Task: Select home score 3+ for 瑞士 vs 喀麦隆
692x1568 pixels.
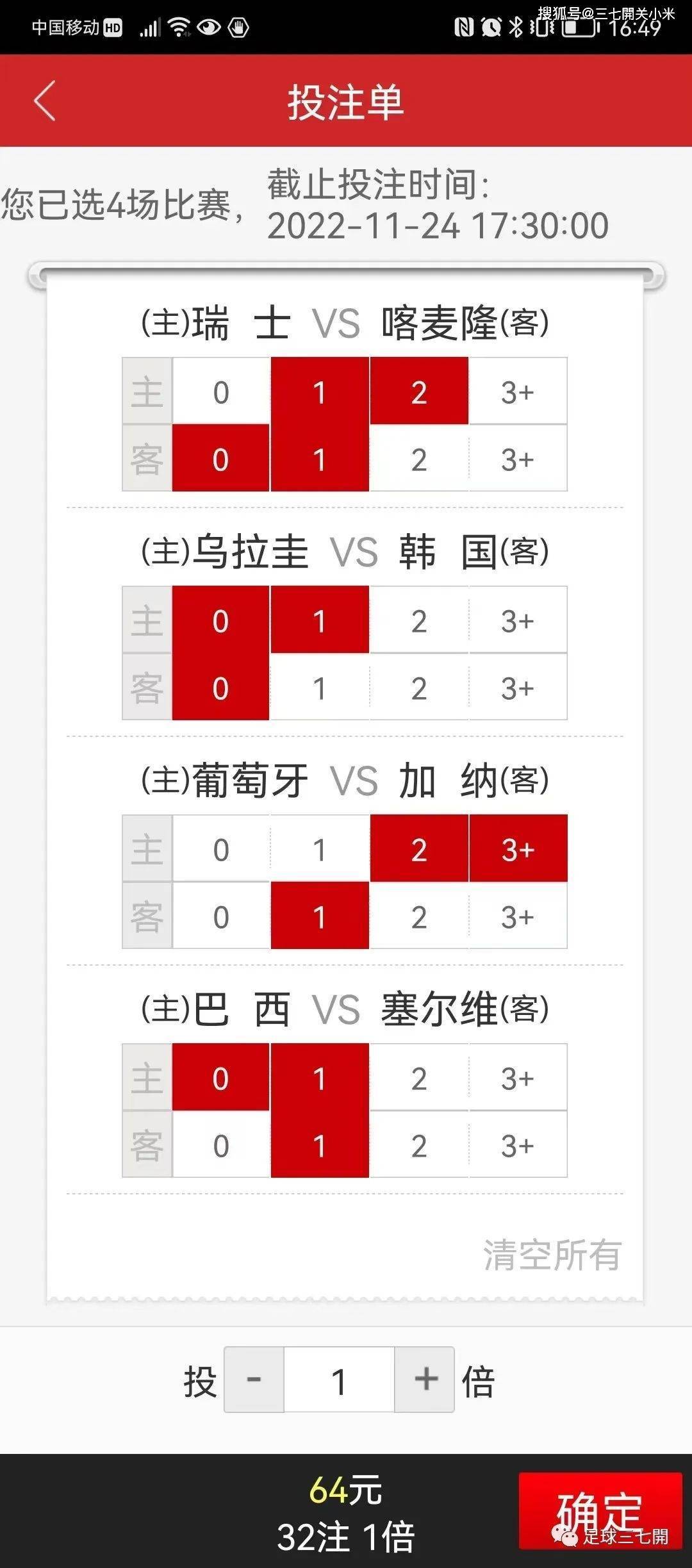Action: (519, 393)
